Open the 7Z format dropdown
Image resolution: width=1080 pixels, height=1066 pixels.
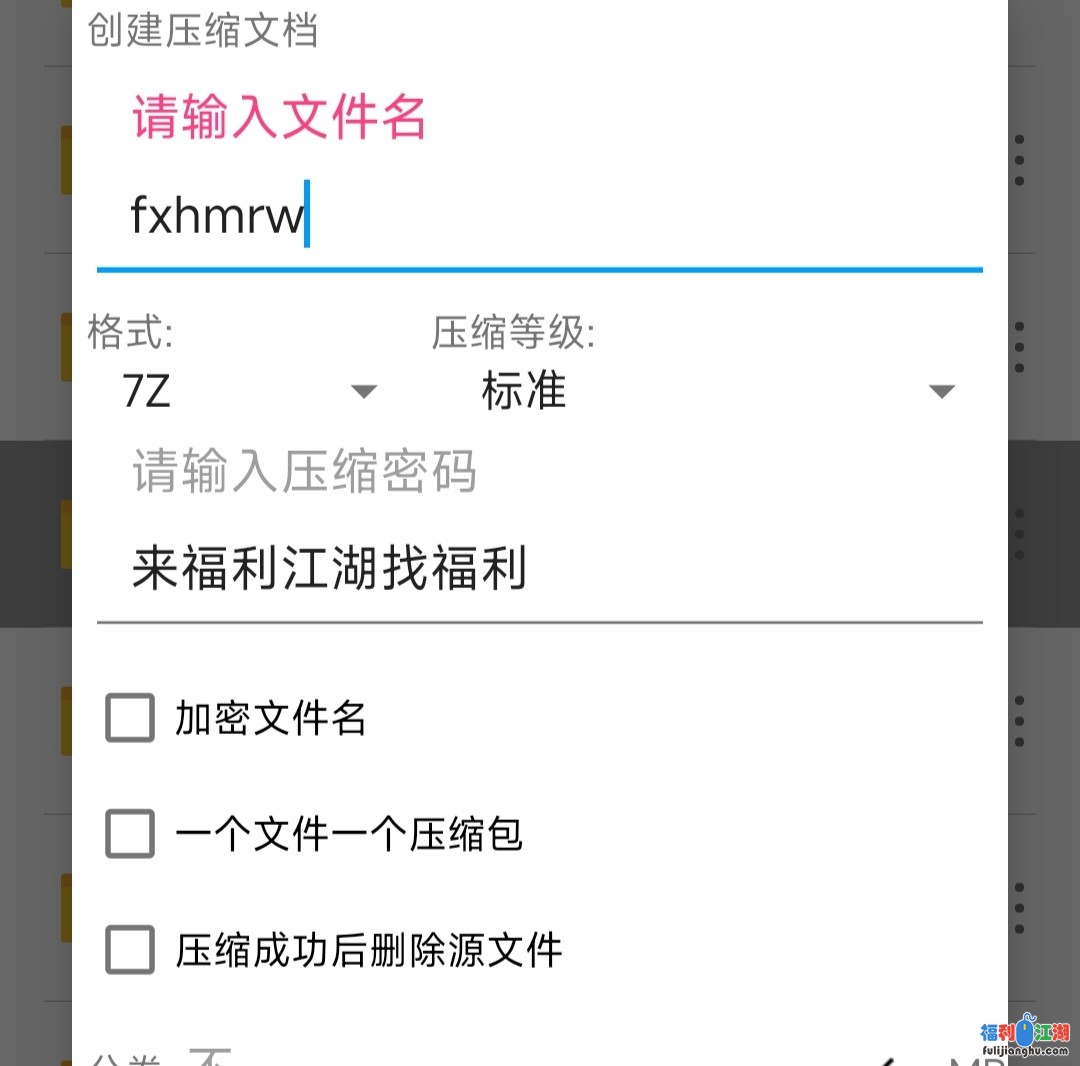(248, 391)
